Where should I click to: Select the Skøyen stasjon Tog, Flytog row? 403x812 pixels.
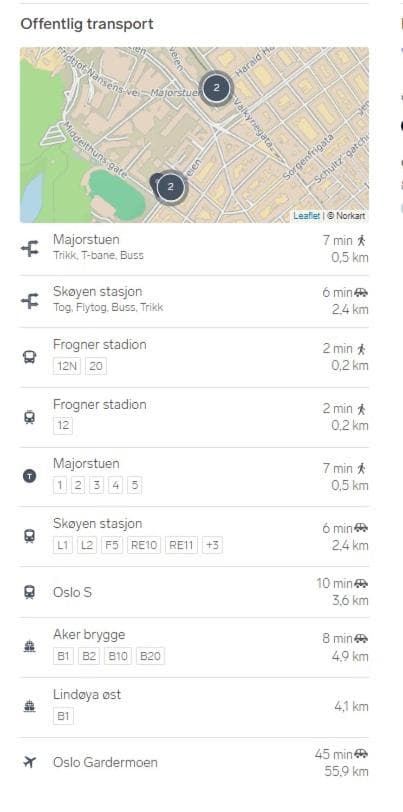tap(194, 301)
